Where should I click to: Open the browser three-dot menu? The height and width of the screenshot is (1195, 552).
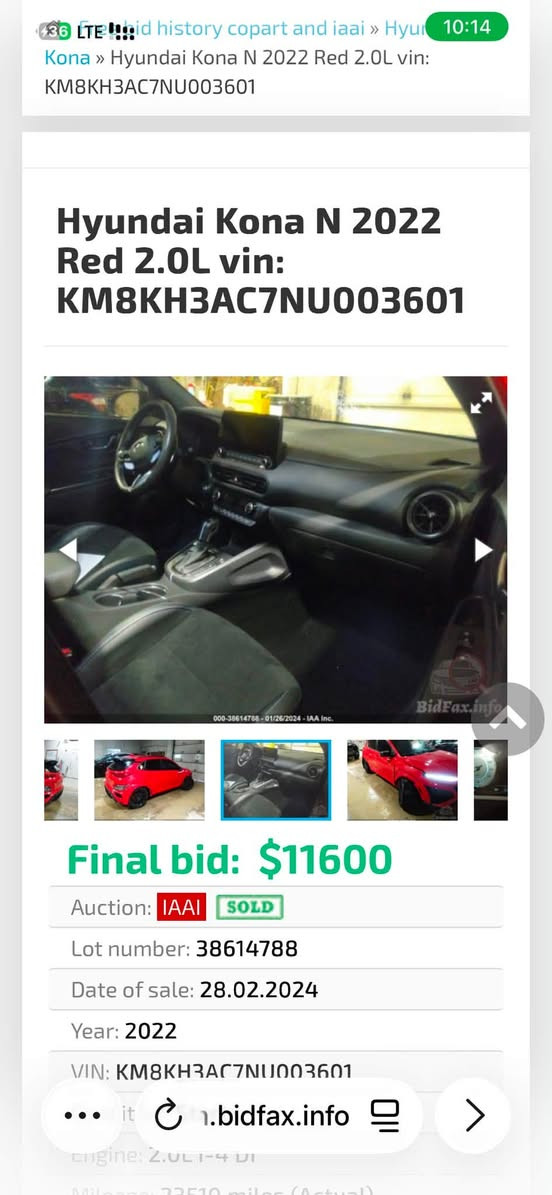point(82,1116)
